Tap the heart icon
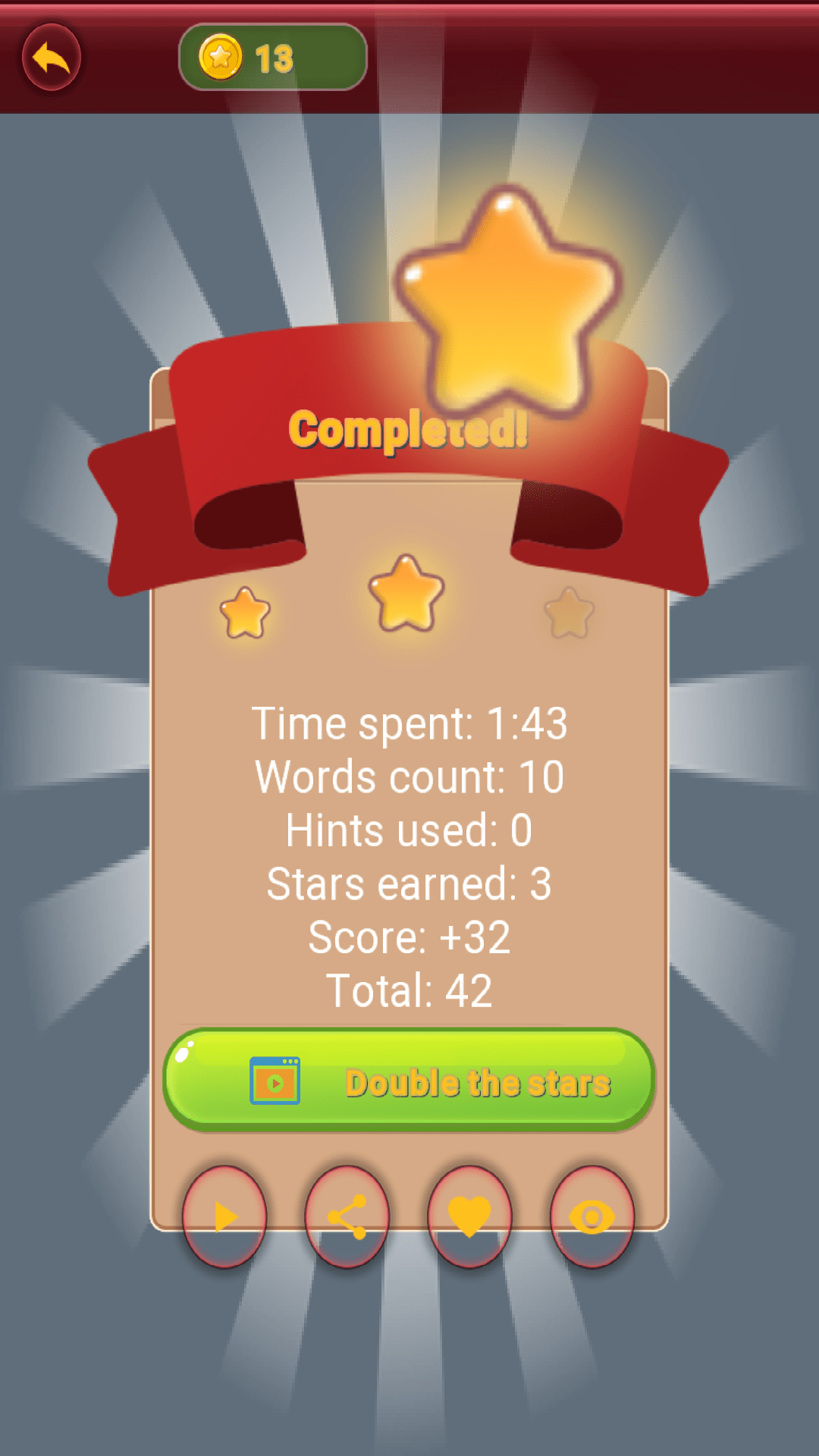 (469, 1216)
